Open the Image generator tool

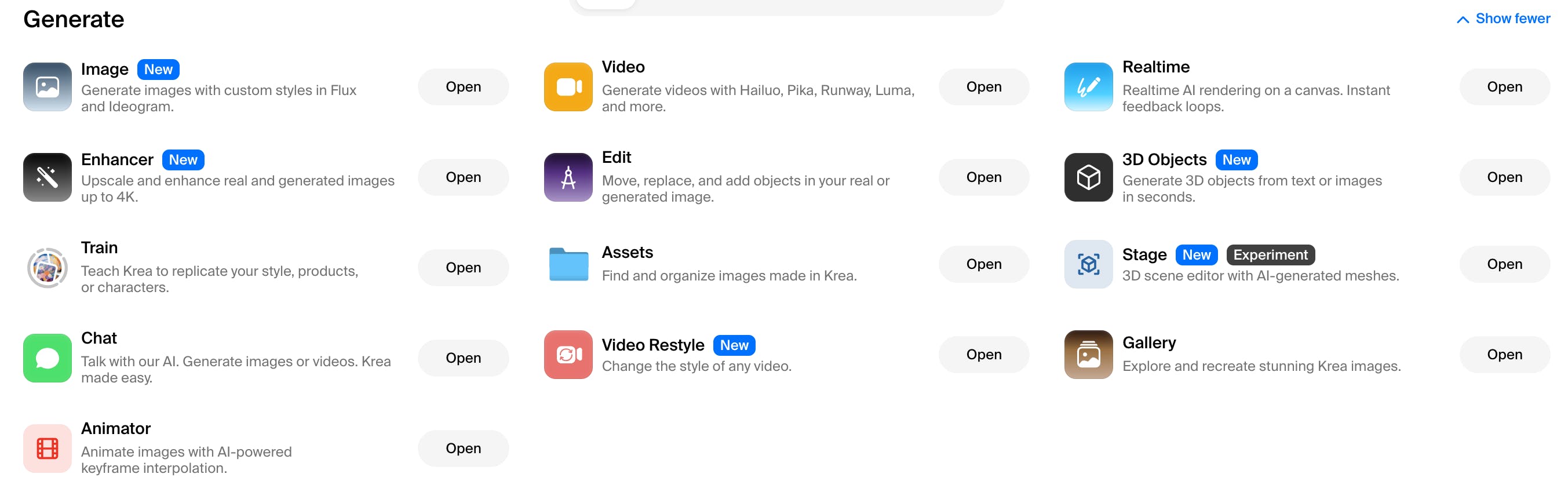click(x=462, y=87)
